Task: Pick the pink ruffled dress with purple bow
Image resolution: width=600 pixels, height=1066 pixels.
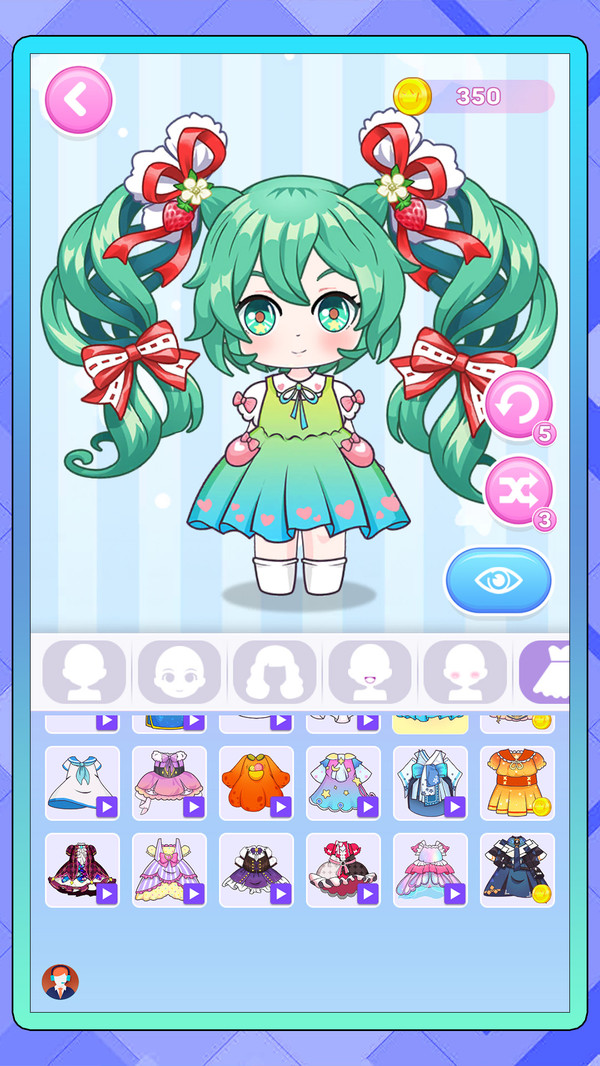Action: [169, 783]
